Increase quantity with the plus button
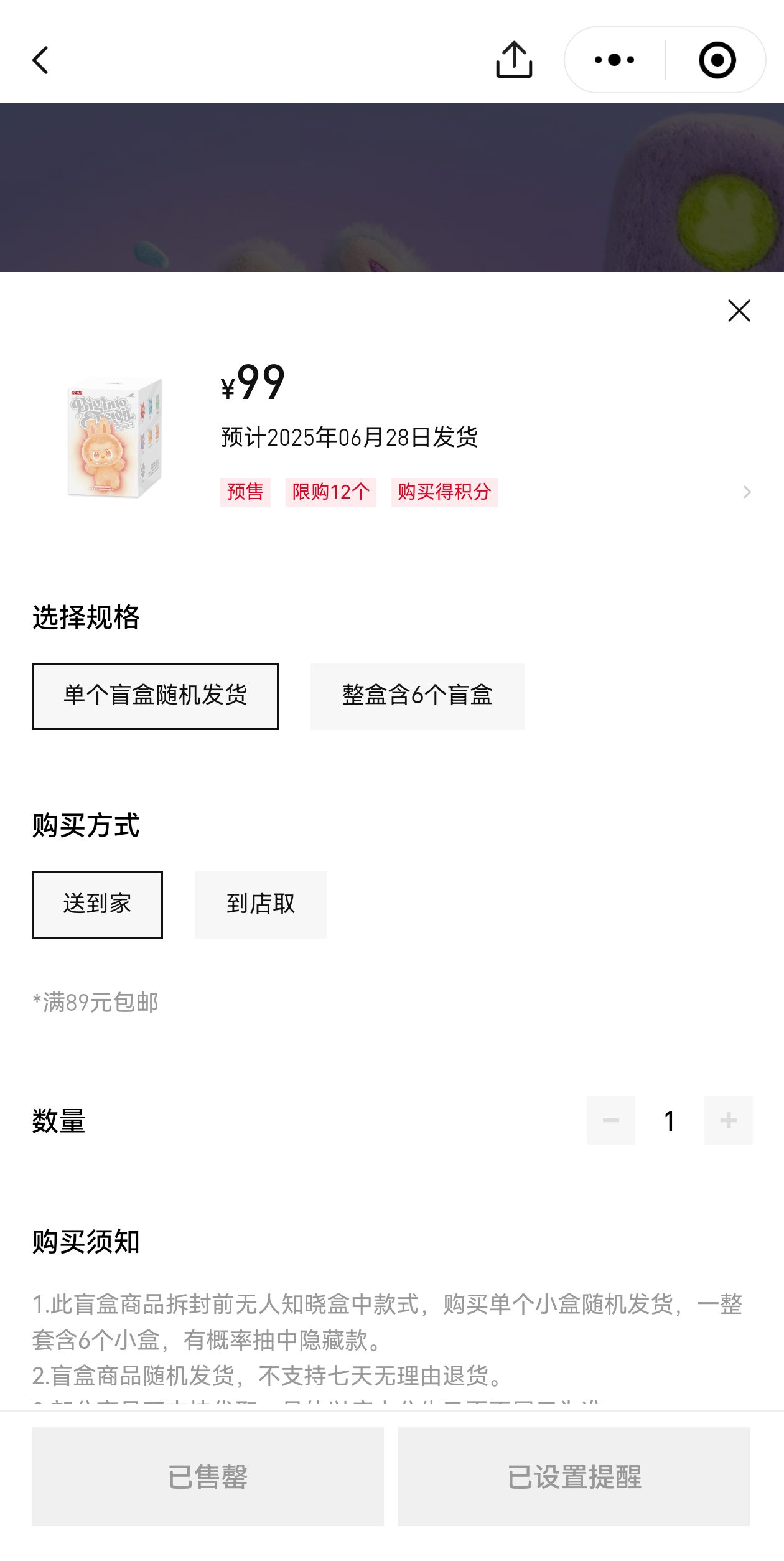This screenshot has width=784, height=1561. [x=728, y=1120]
